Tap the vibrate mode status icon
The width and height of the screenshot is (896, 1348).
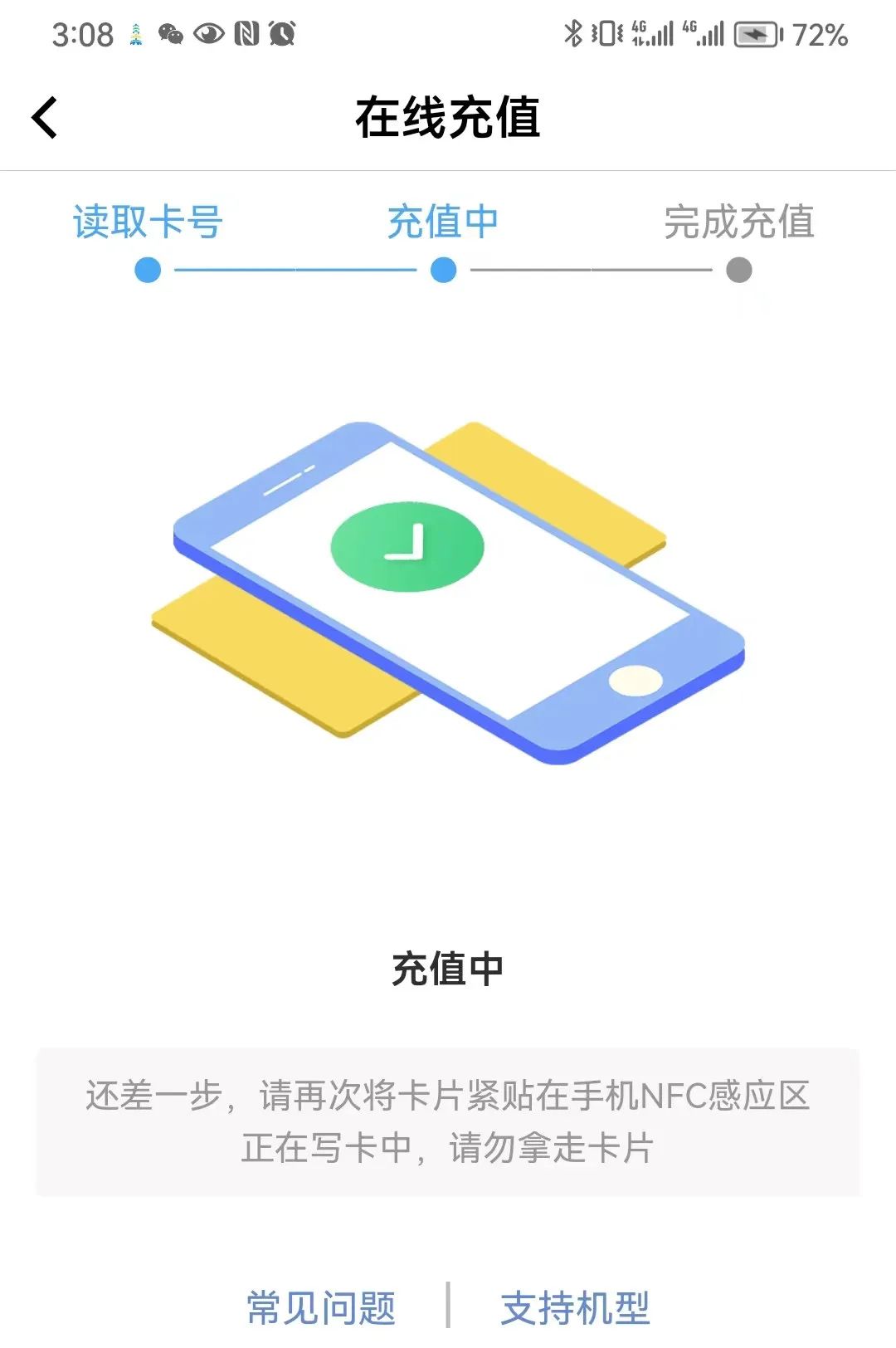click(x=608, y=34)
